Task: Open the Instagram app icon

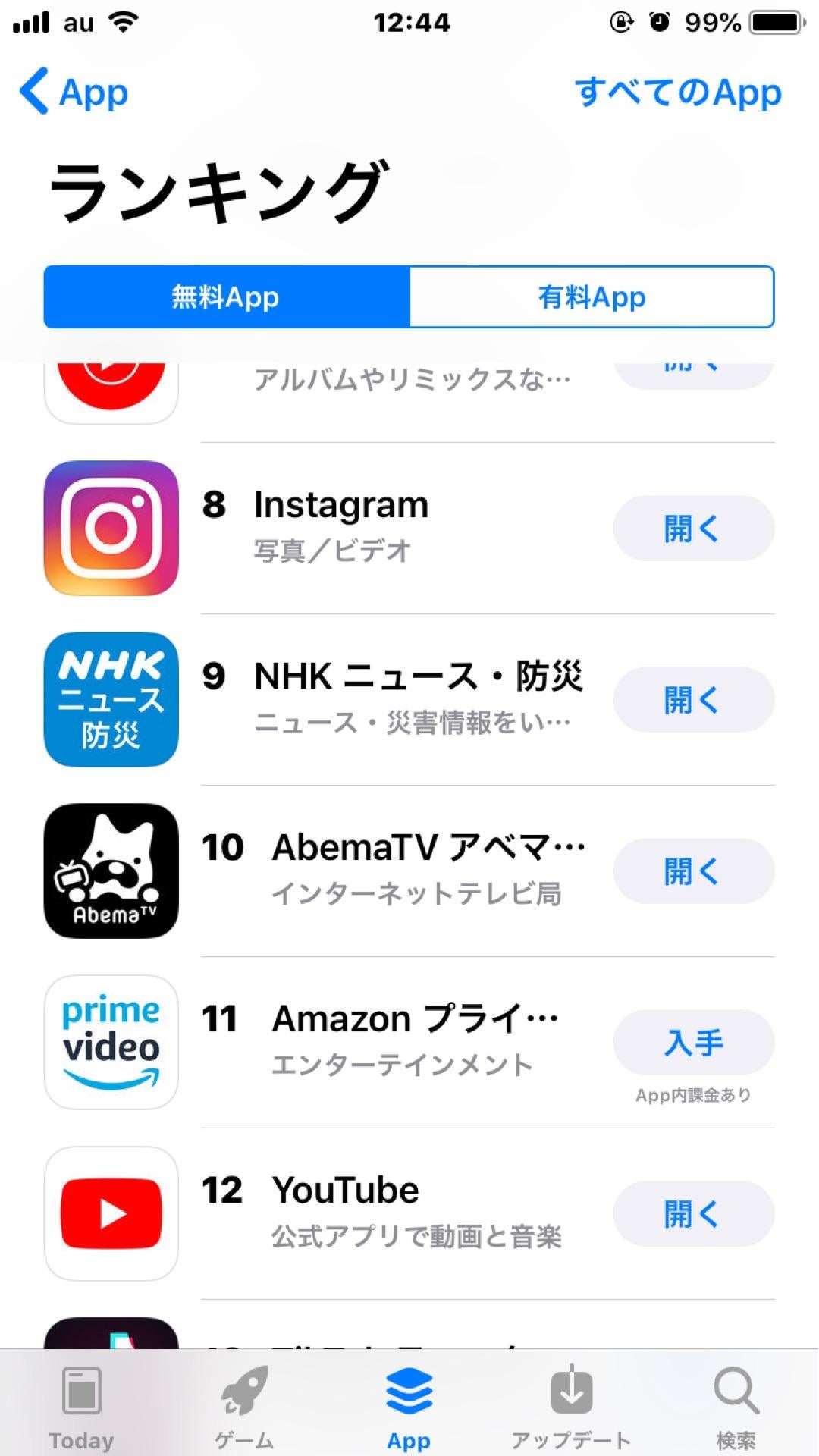Action: (x=111, y=527)
